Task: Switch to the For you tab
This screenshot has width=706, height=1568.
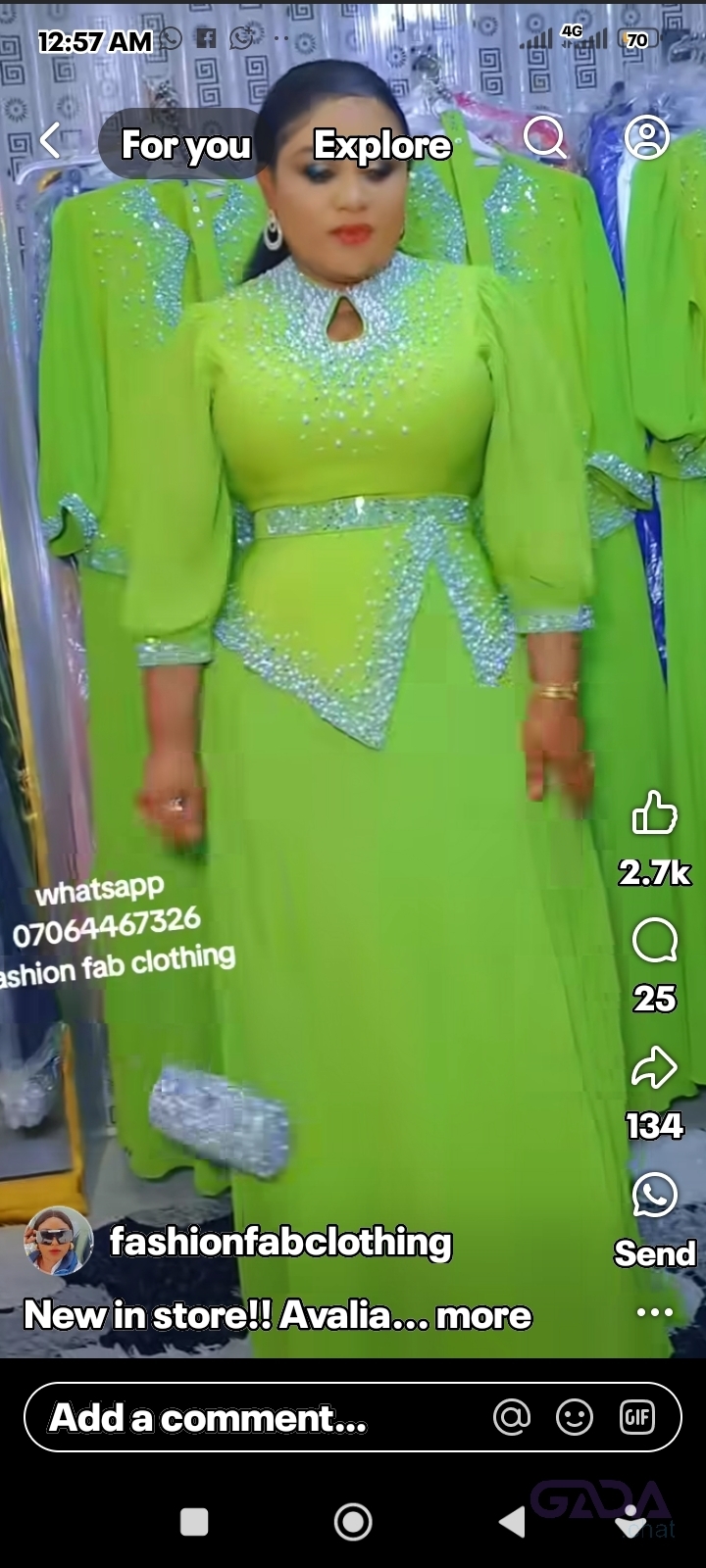Action: click(185, 145)
